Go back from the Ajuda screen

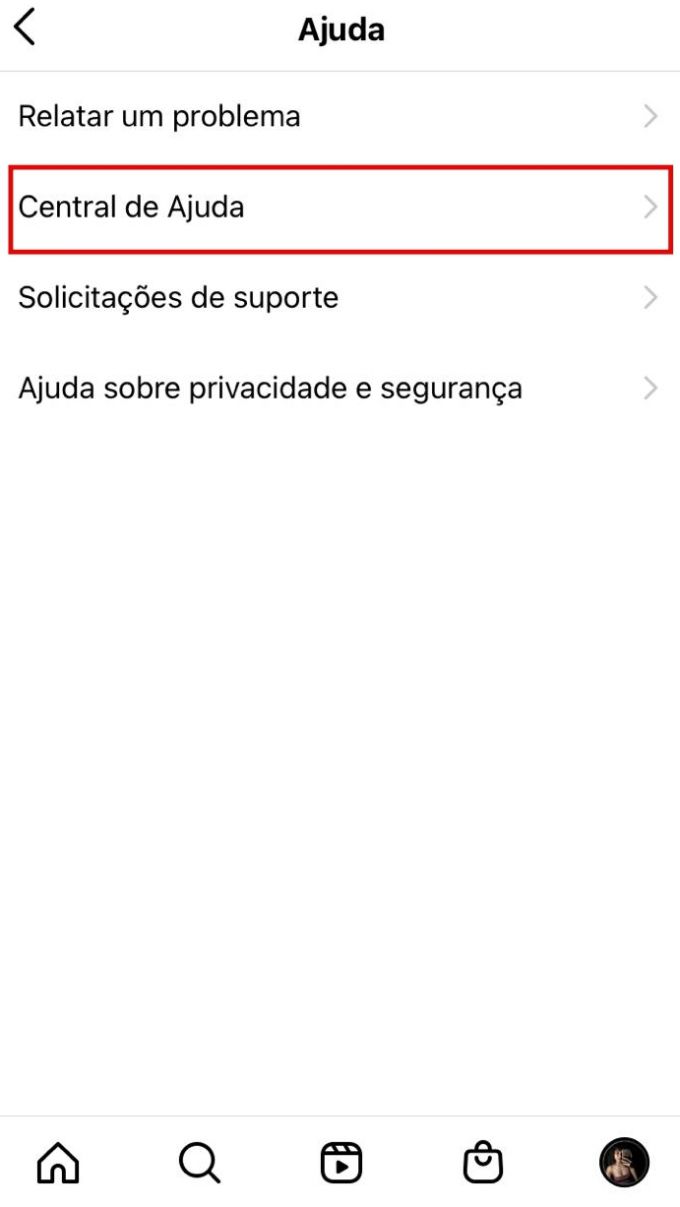(x=25, y=28)
